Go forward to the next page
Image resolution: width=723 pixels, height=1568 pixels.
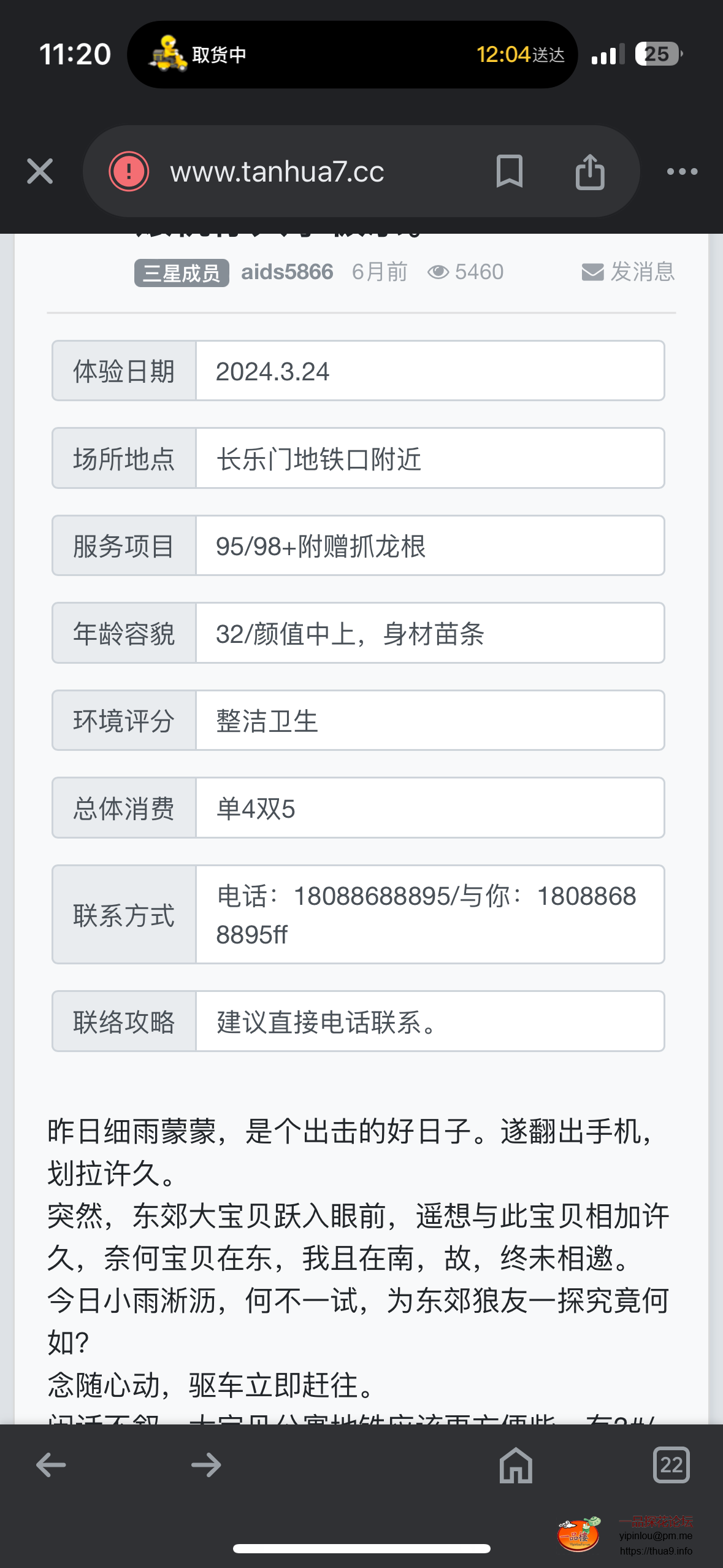pyautogui.click(x=206, y=1466)
